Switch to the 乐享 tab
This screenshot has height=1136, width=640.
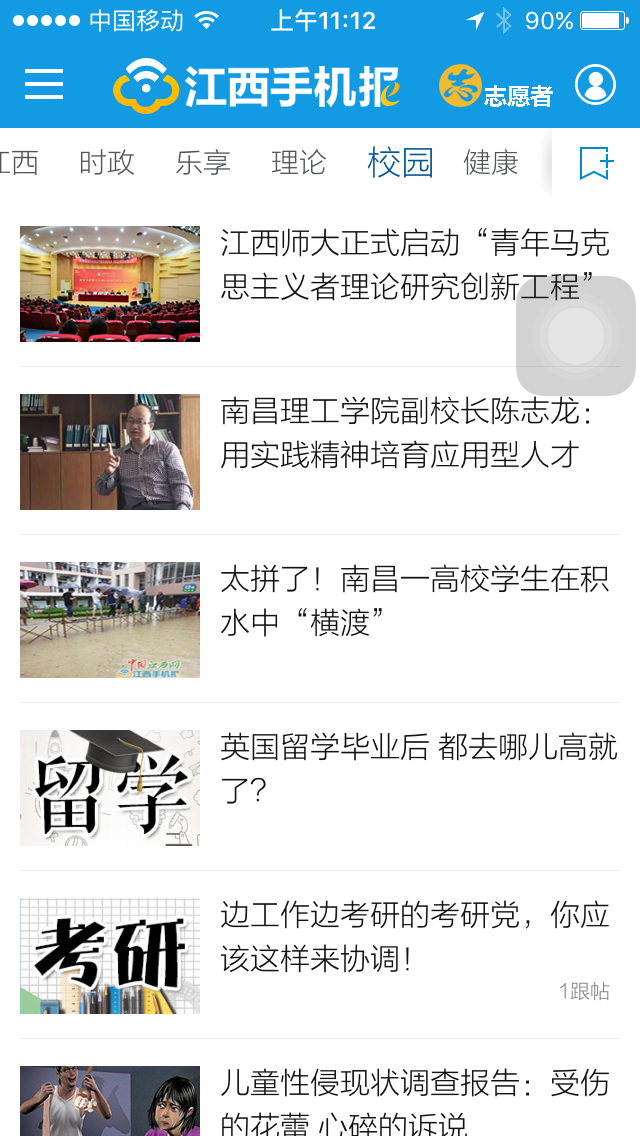point(203,162)
